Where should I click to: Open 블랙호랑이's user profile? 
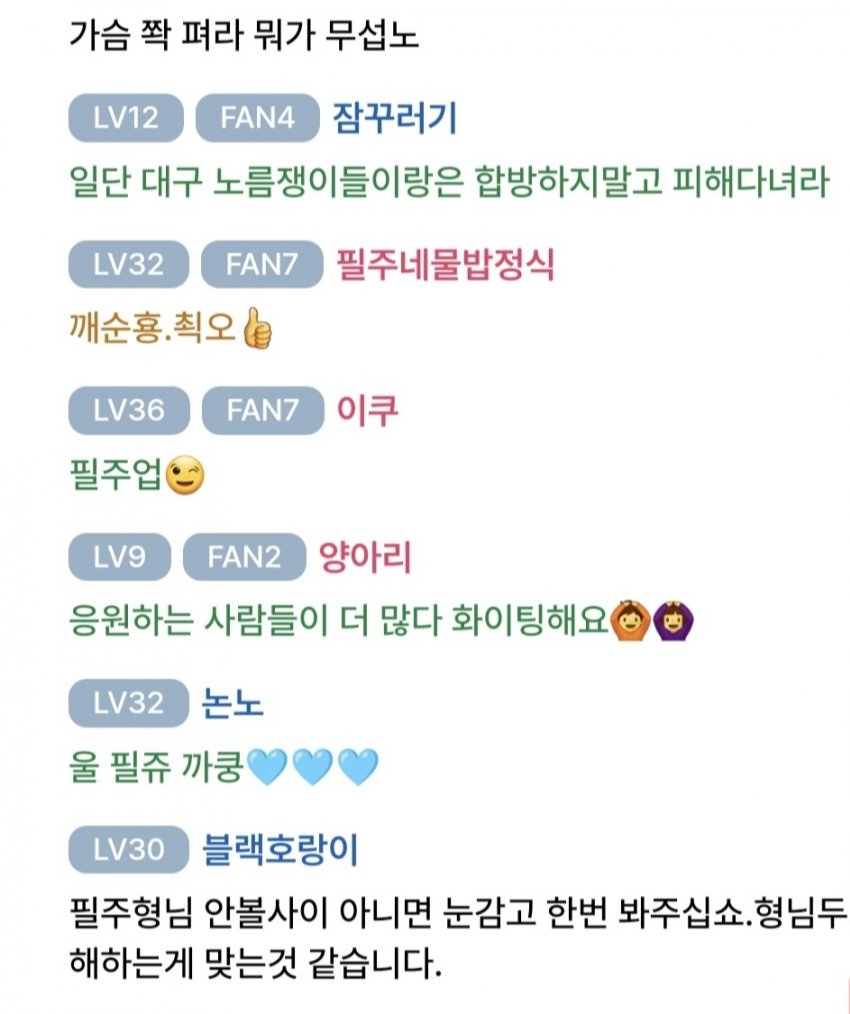[x=279, y=850]
